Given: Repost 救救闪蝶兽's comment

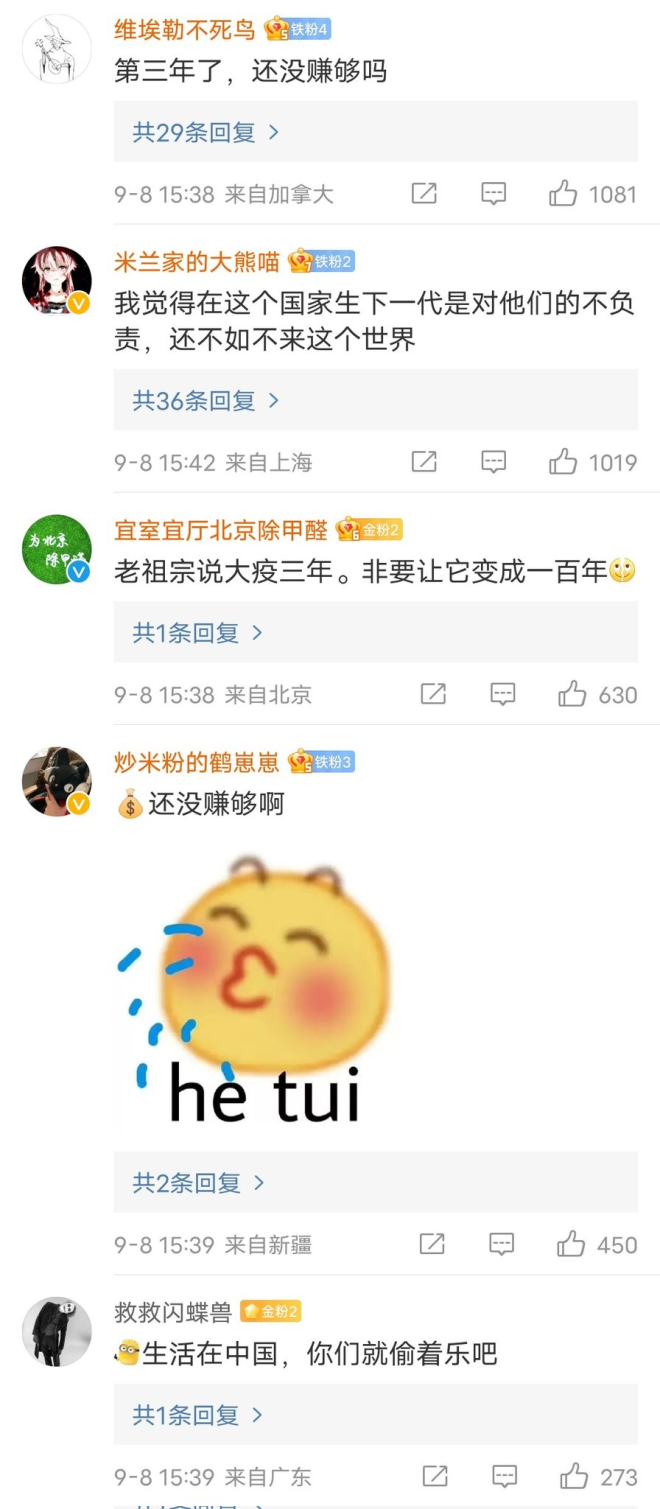Looking at the screenshot, I should click(435, 1476).
